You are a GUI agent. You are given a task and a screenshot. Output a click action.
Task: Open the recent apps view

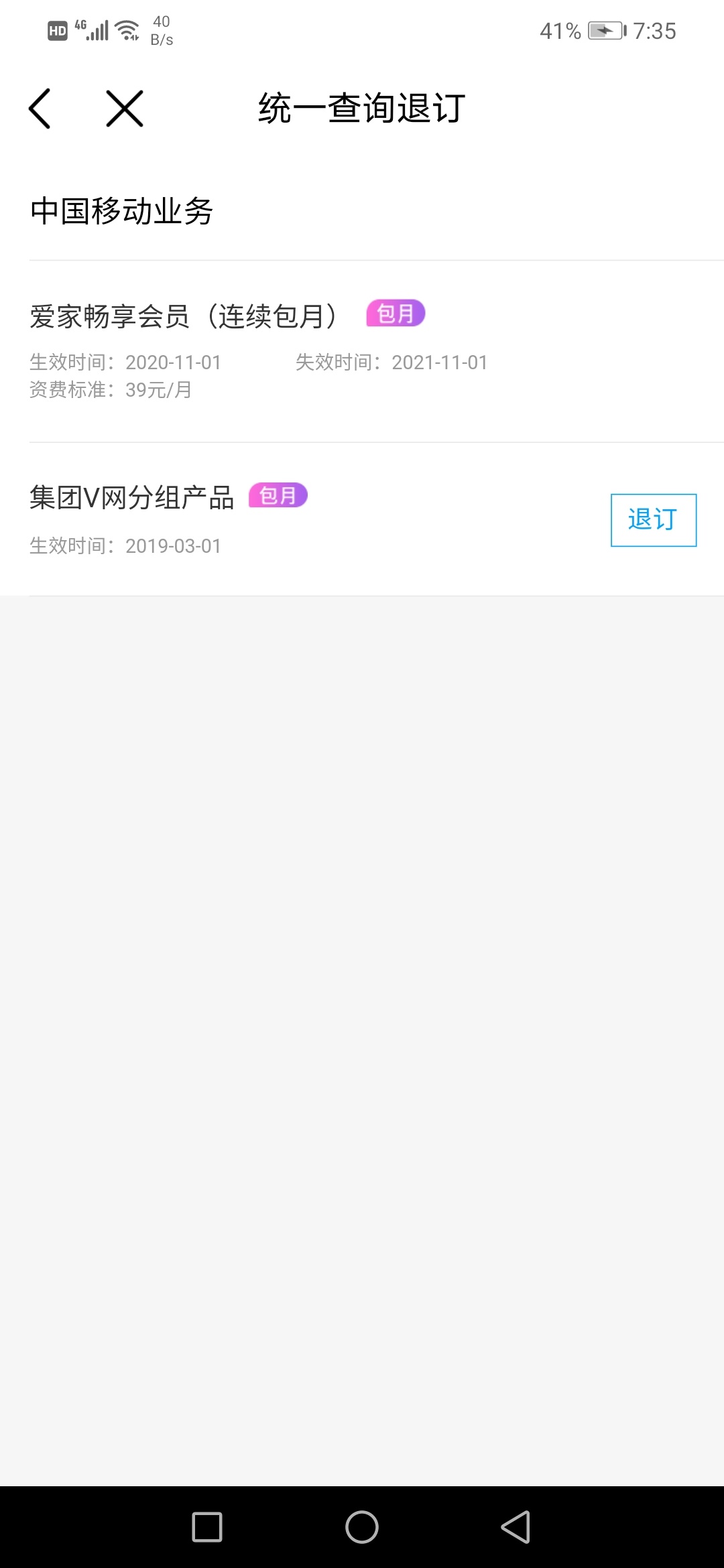(207, 1527)
